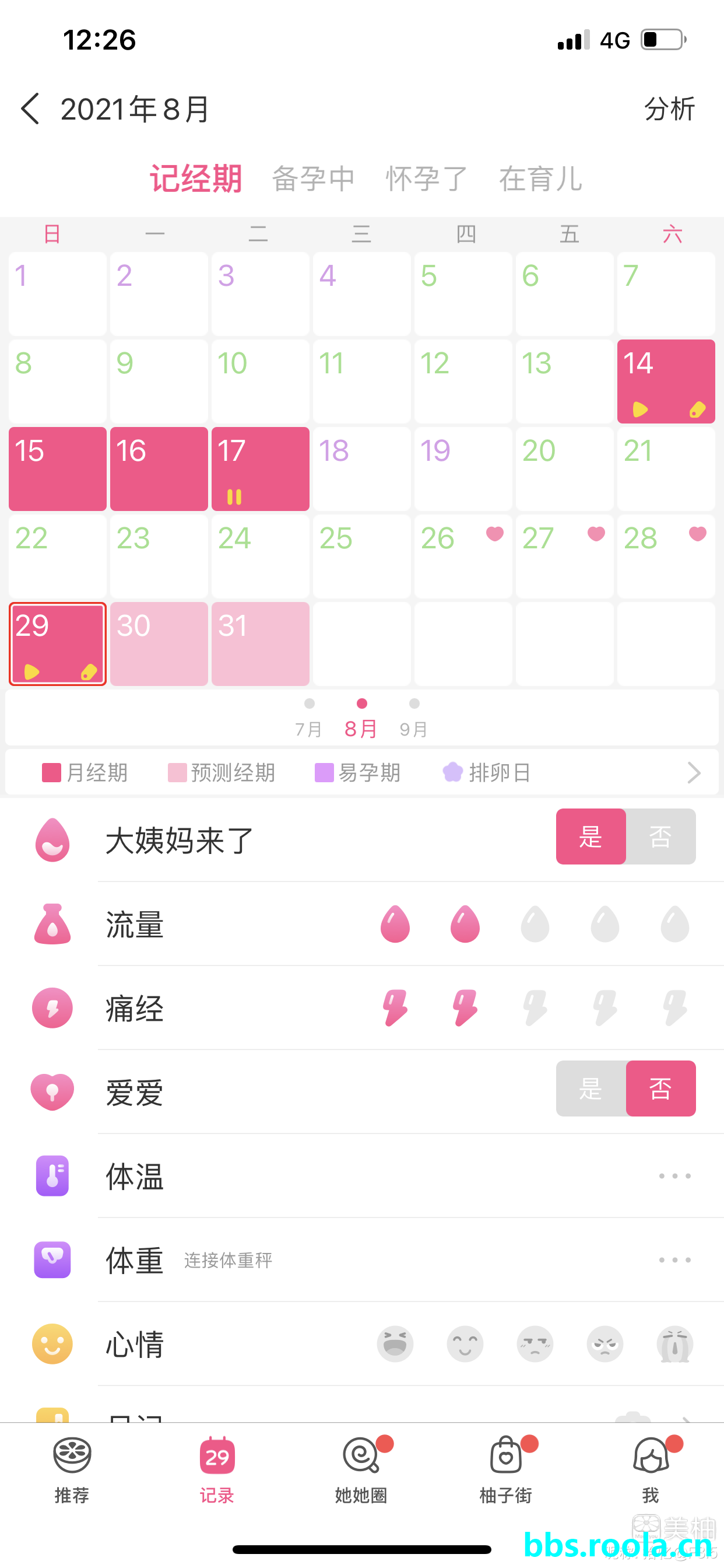The height and width of the screenshot is (1568, 724).
Task: Select August 18 in the calendar
Action: click(361, 468)
